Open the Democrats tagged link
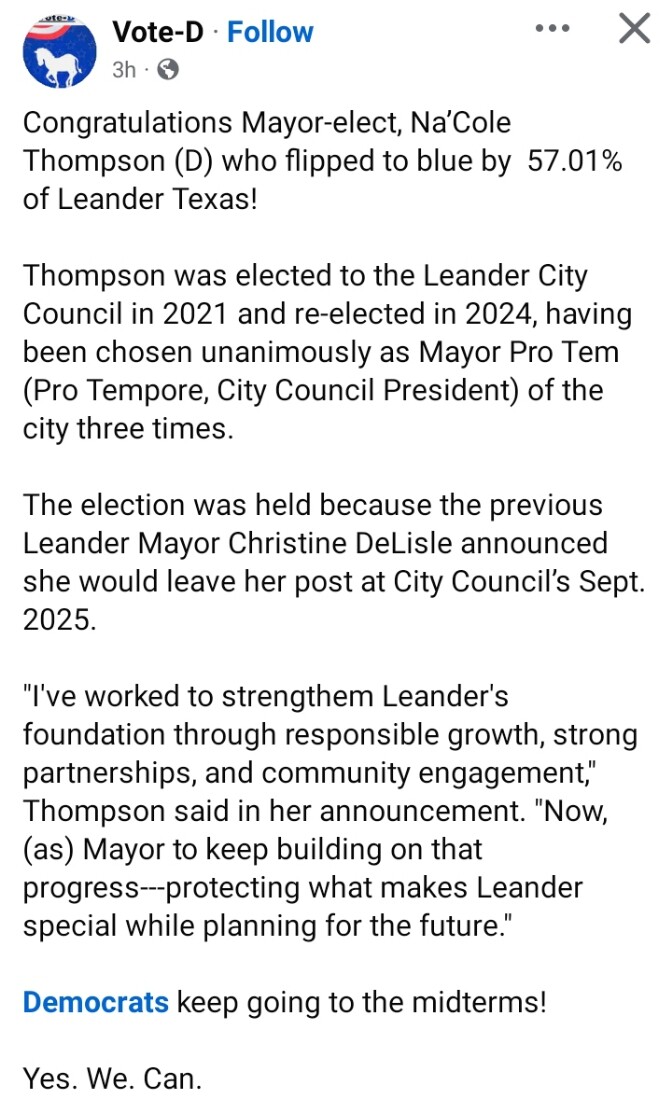The width and height of the screenshot is (672, 1103). point(96,1002)
